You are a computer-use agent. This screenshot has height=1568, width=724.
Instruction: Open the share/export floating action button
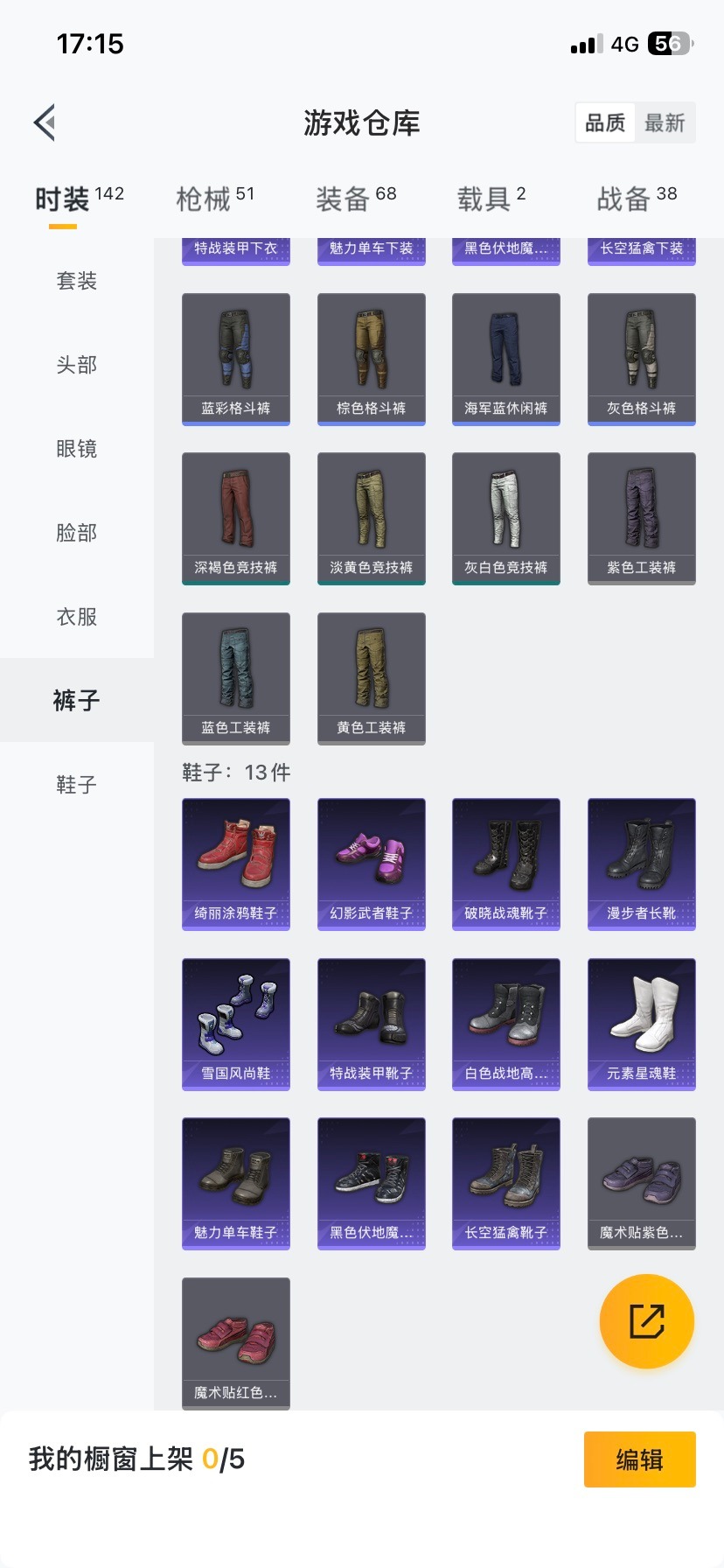[646, 1321]
